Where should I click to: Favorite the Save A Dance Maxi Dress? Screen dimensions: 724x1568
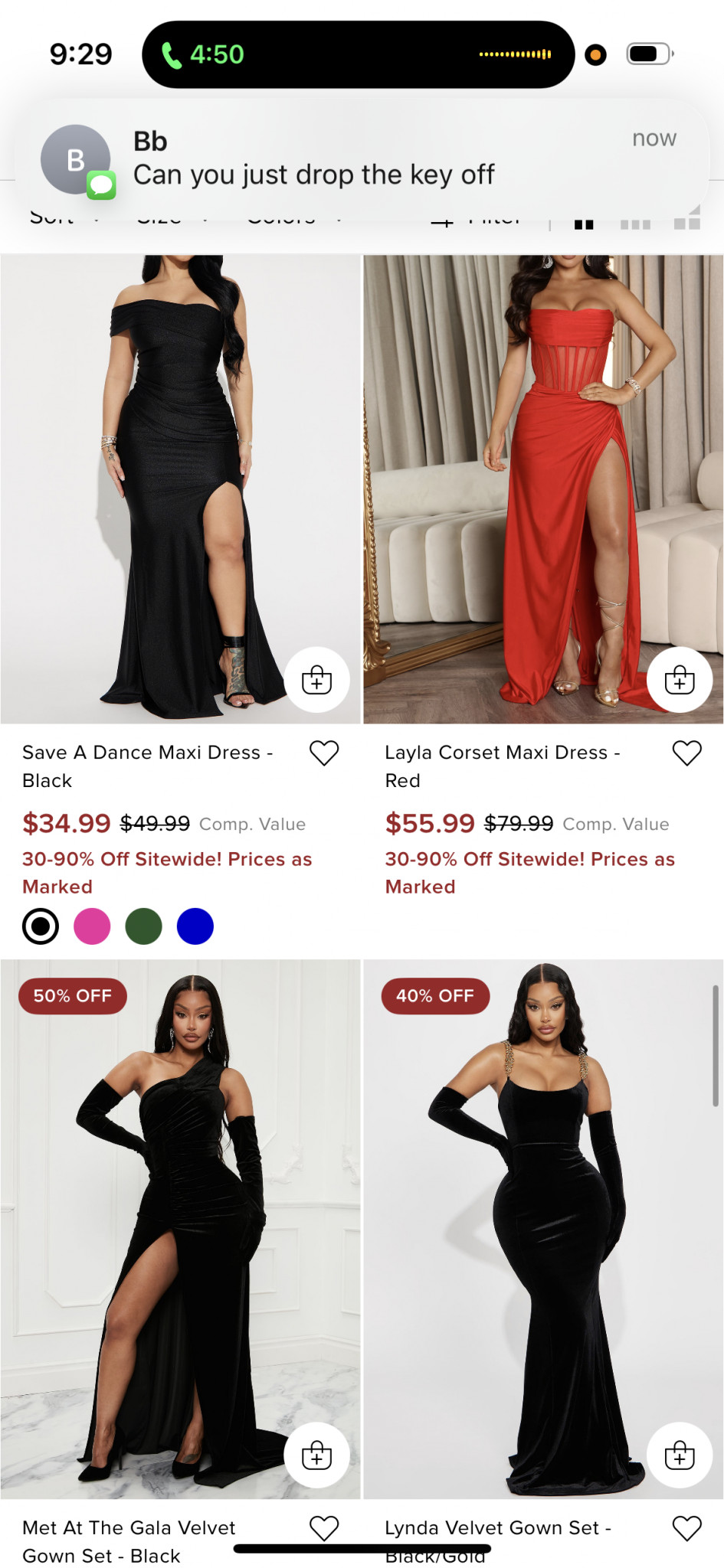click(x=324, y=753)
